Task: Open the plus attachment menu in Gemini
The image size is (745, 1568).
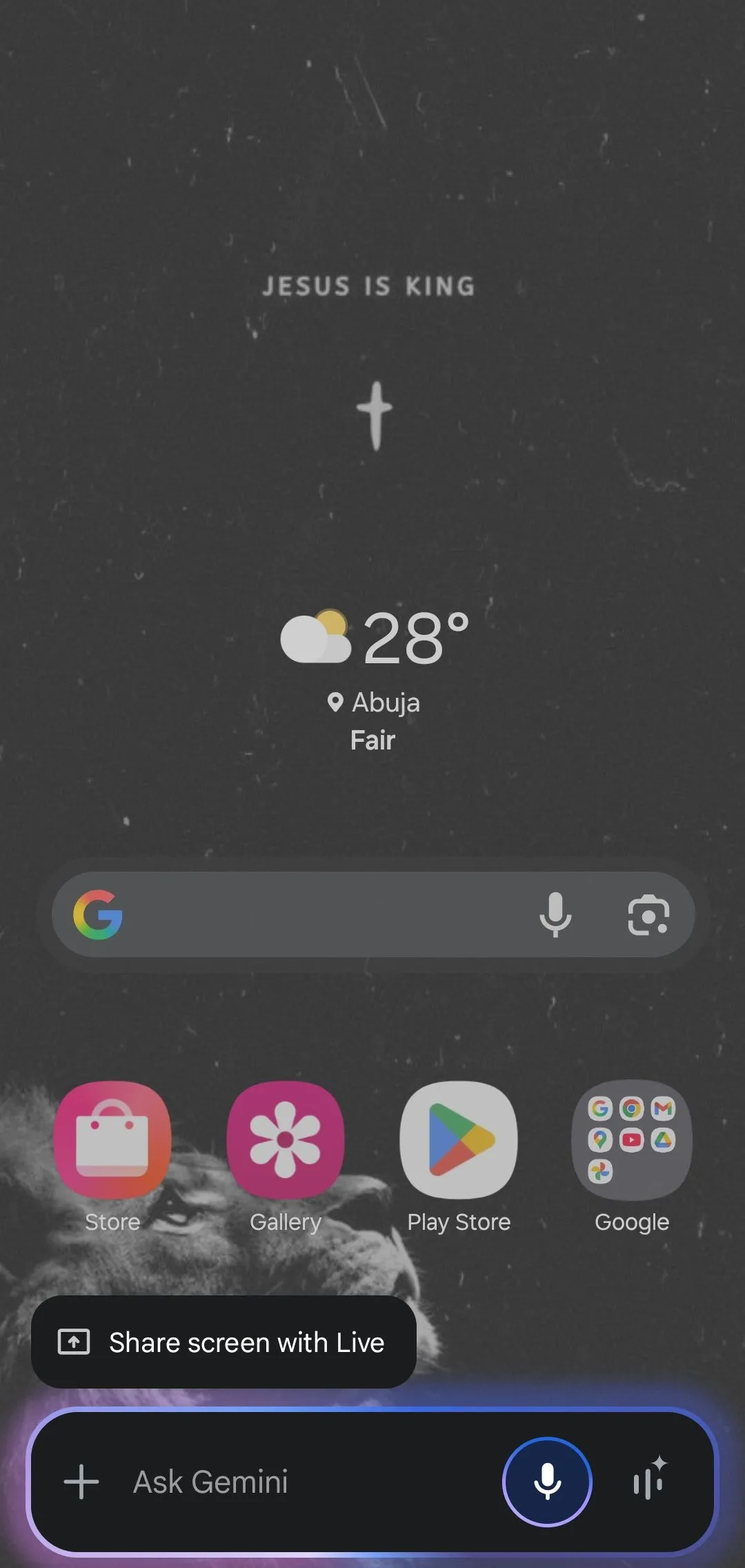Action: pos(81,1482)
